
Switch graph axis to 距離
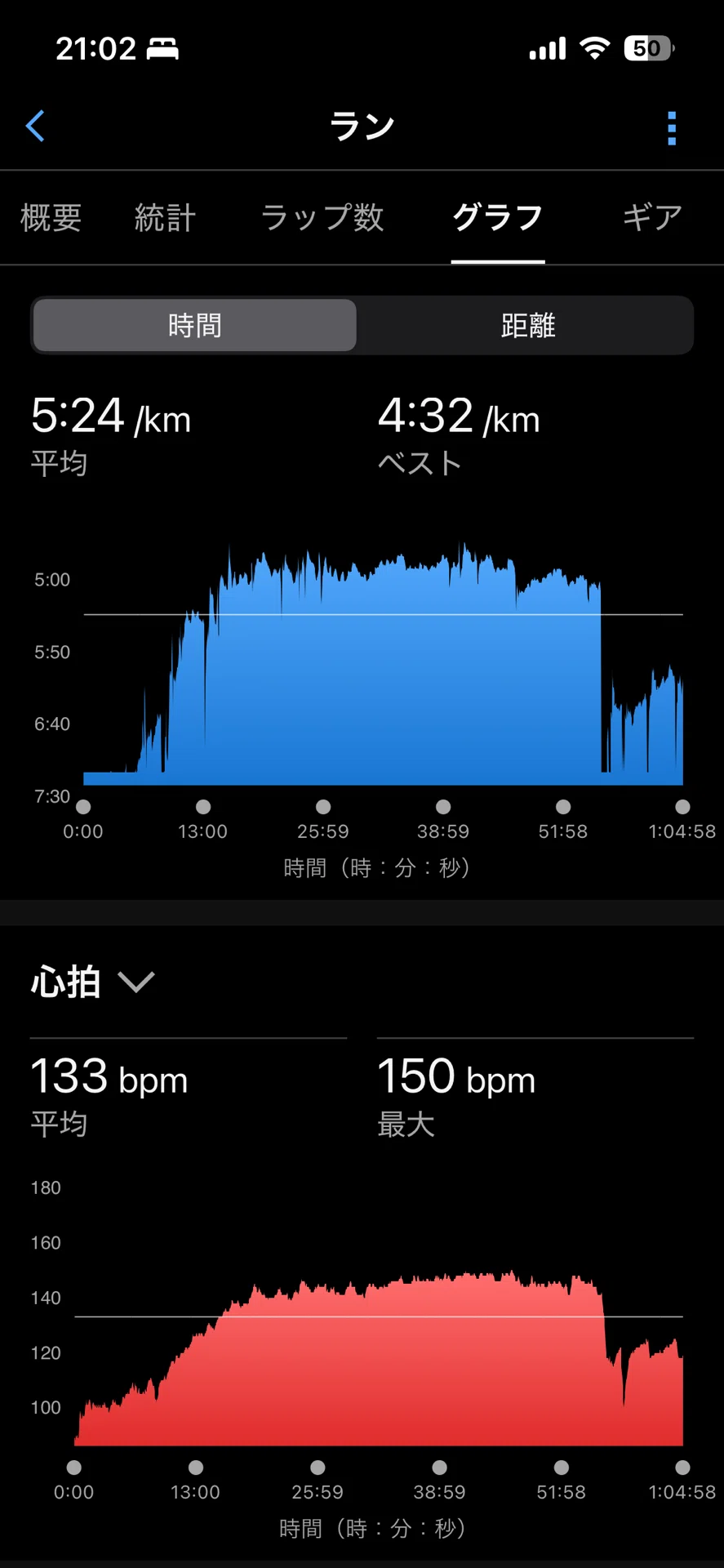(527, 325)
